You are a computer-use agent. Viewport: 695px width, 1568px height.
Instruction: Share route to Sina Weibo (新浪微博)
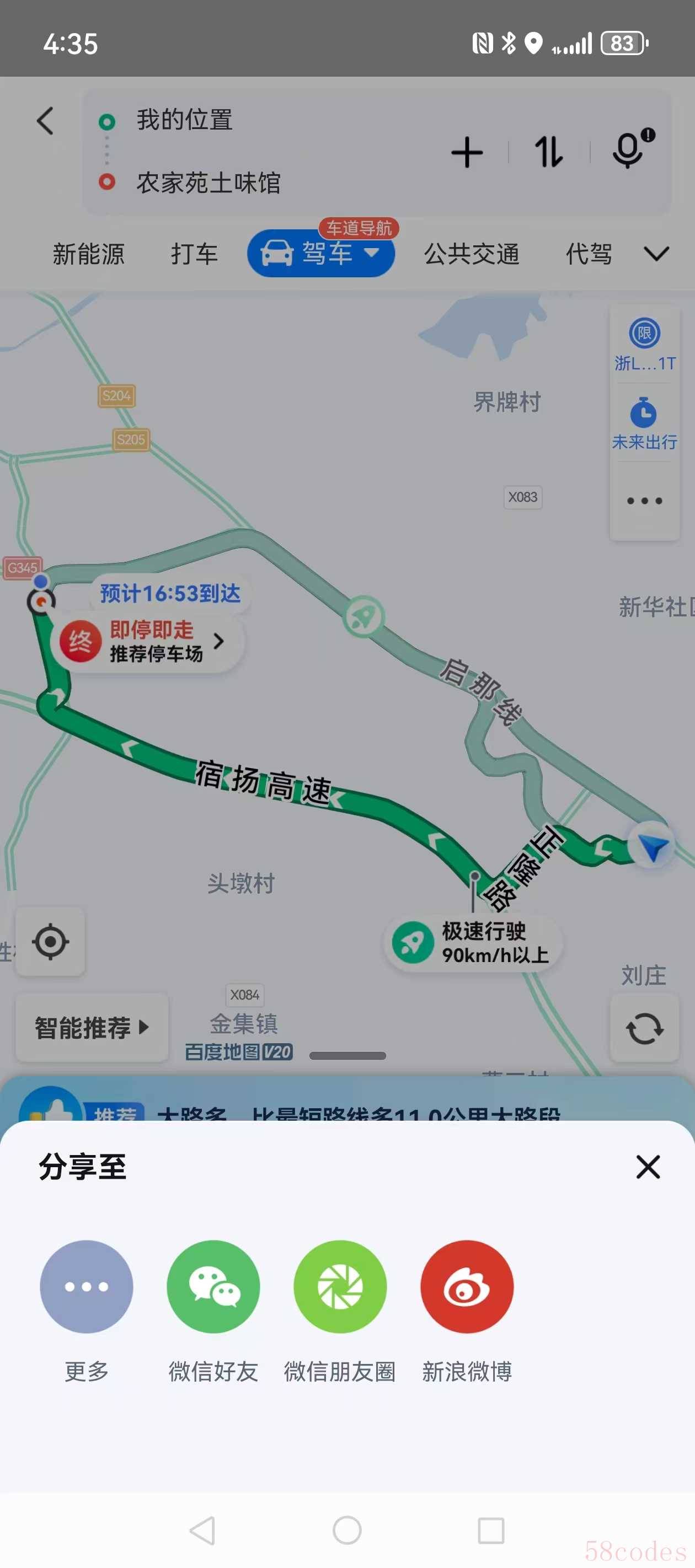[467, 1286]
